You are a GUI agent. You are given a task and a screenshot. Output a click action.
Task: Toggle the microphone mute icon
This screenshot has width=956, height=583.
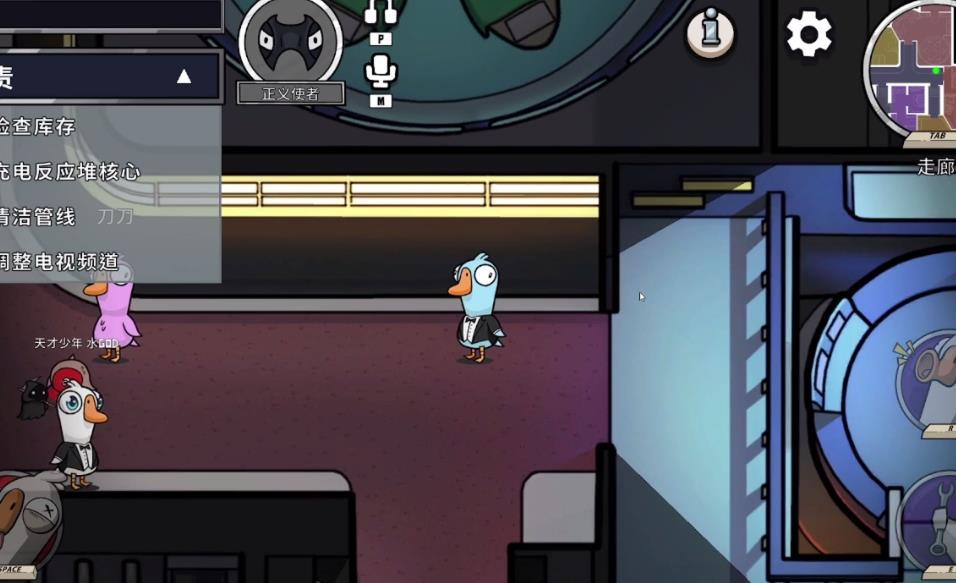point(380,71)
